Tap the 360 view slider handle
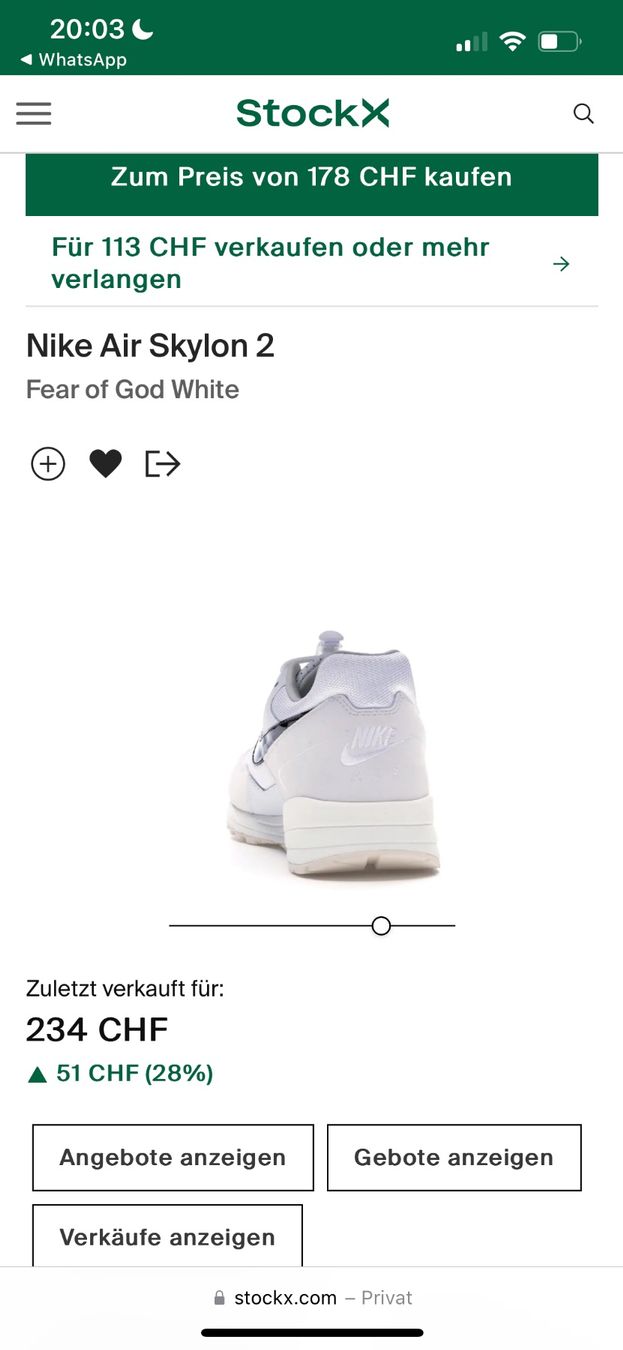Viewport: 623px width, 1350px height. tap(381, 926)
